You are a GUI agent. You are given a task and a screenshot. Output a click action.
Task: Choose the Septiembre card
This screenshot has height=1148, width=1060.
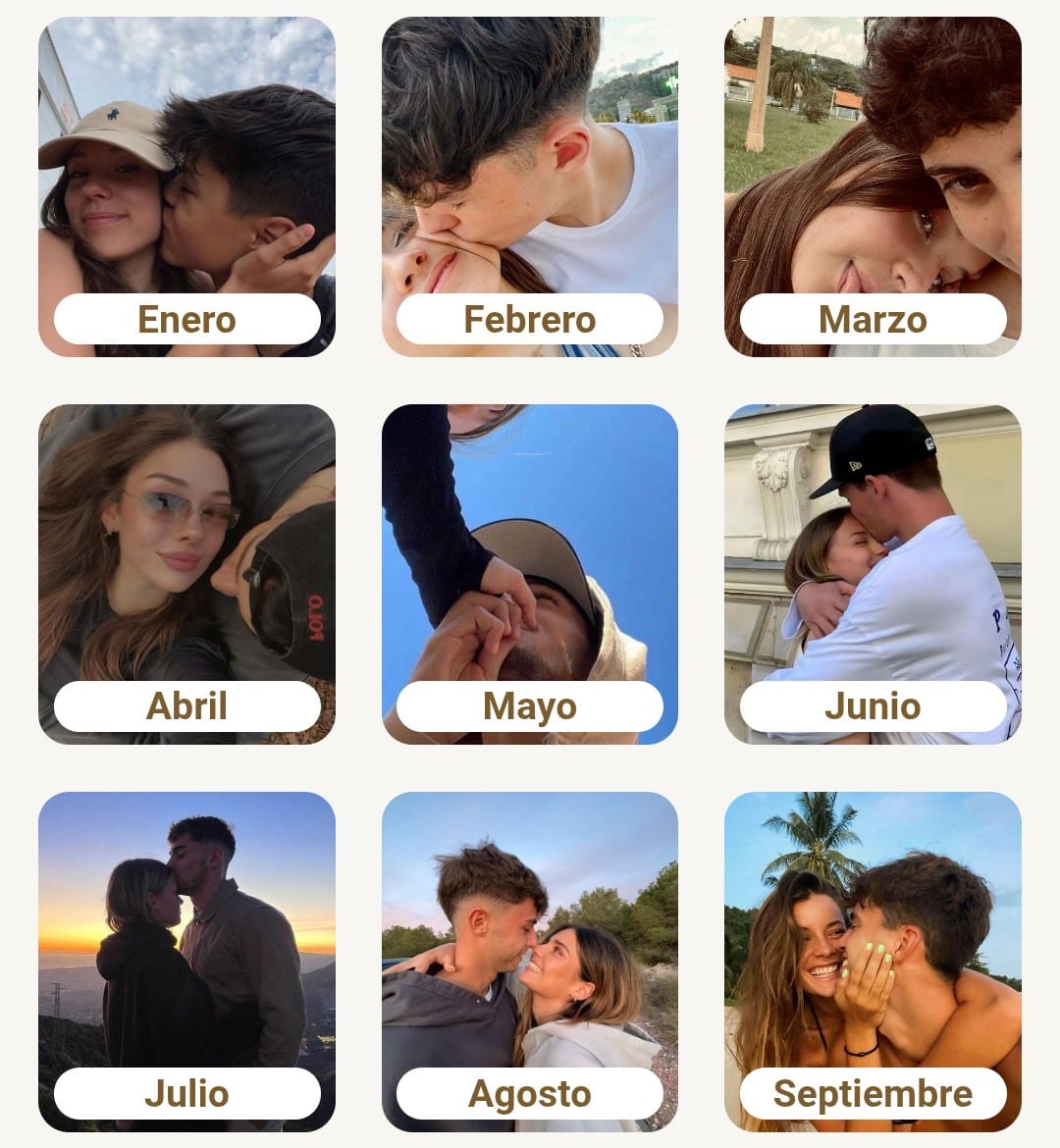(x=873, y=962)
